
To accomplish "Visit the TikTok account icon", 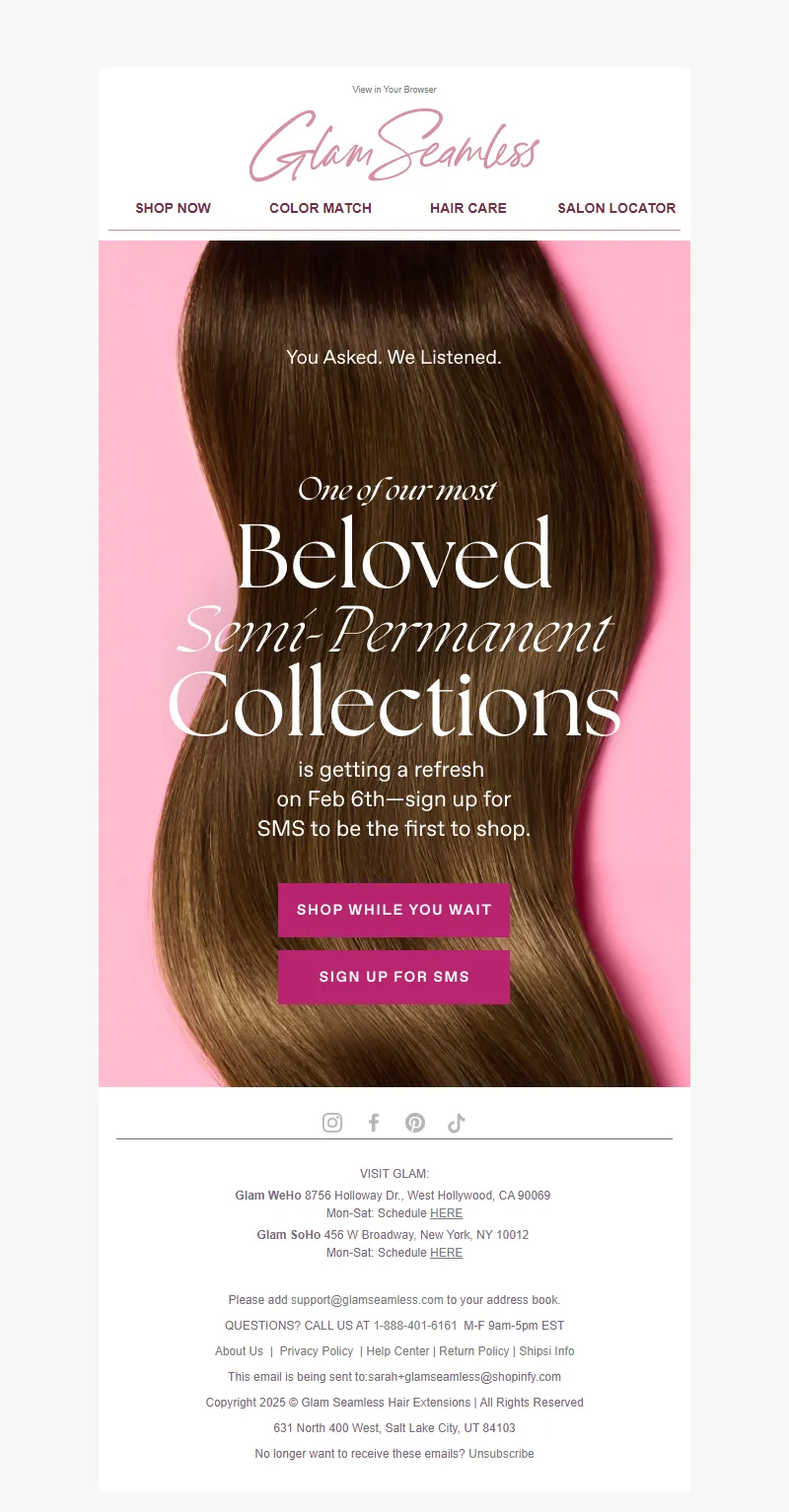I will [456, 1123].
